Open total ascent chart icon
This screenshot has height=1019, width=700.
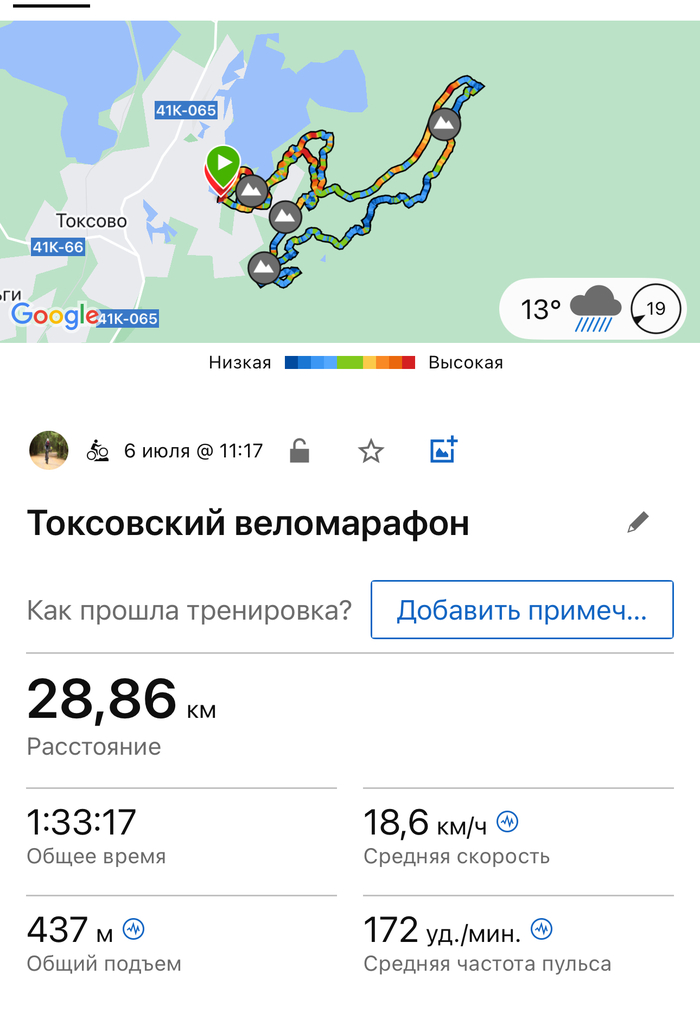[133, 930]
